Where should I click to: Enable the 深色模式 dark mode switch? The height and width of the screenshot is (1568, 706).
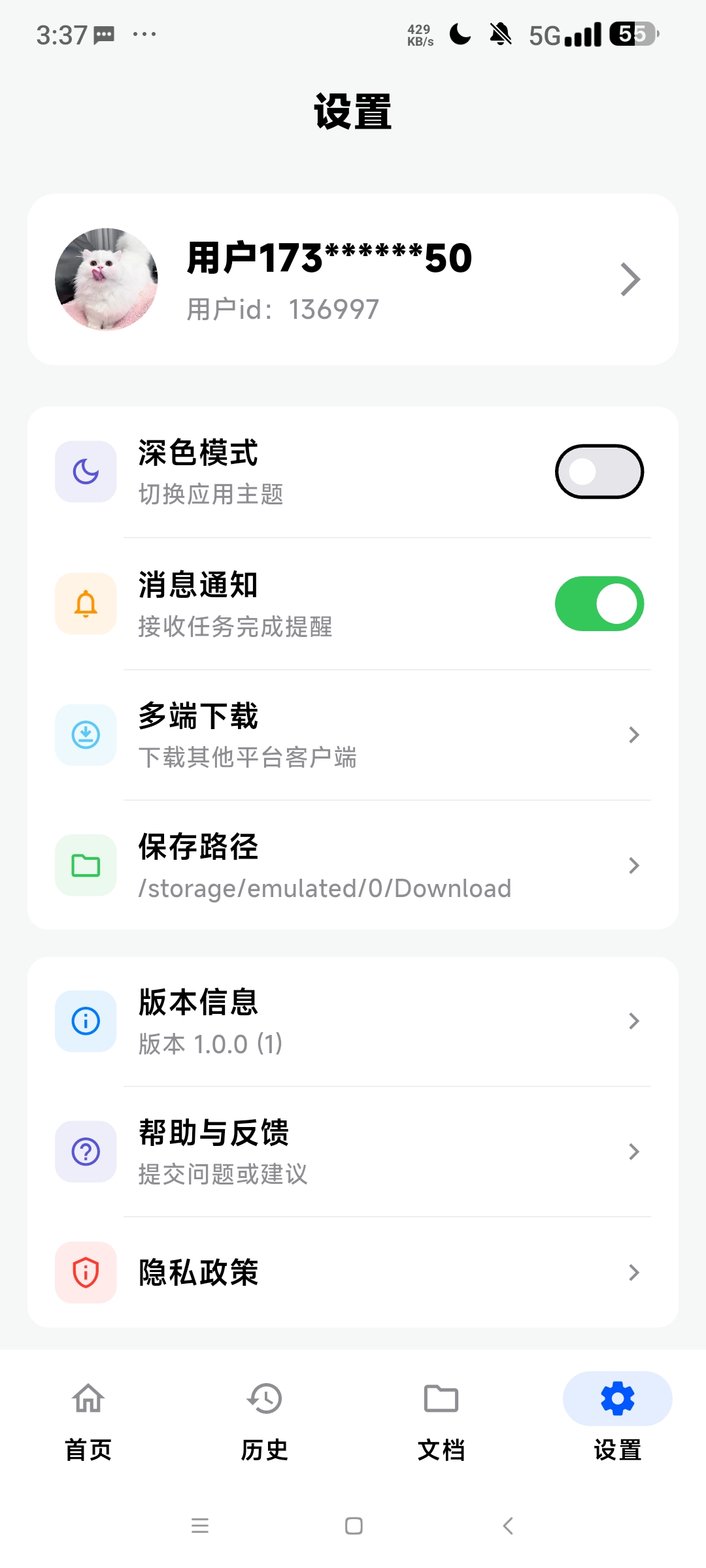click(599, 472)
